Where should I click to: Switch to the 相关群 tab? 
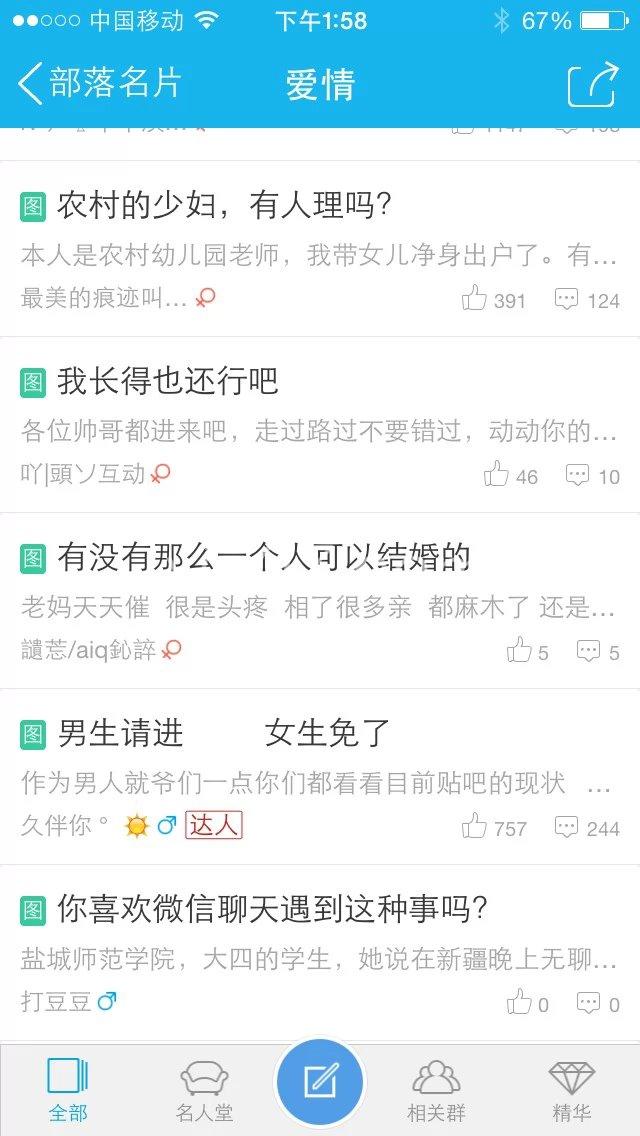[x=436, y=1090]
